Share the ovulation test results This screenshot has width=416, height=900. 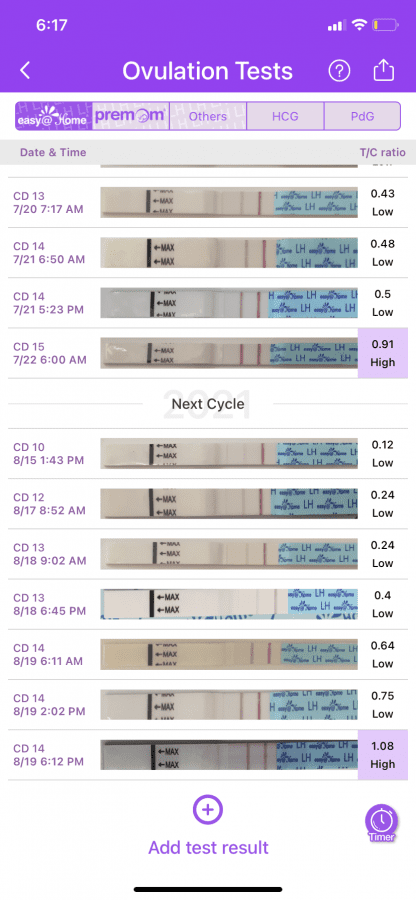pos(384,71)
